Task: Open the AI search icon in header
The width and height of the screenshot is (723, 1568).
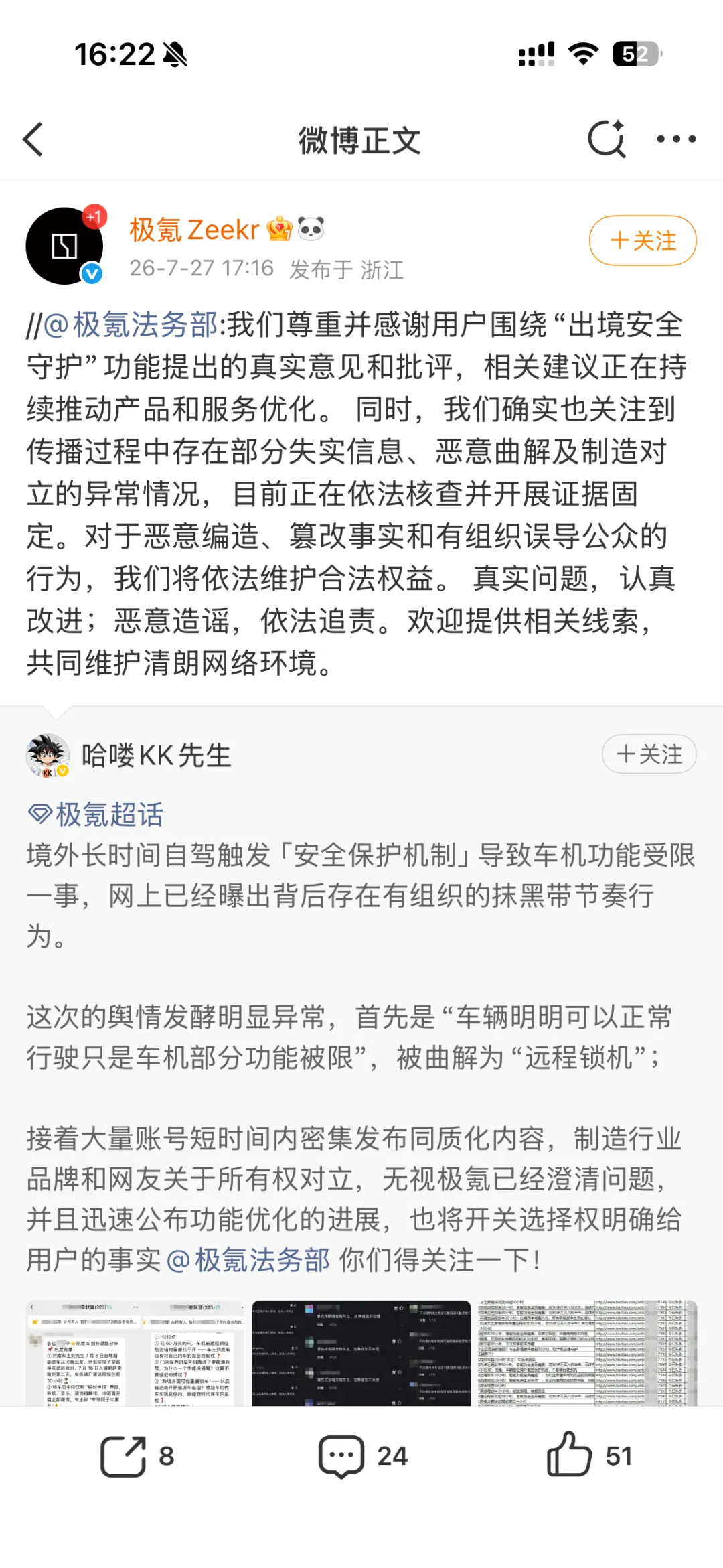Action: pos(607,139)
